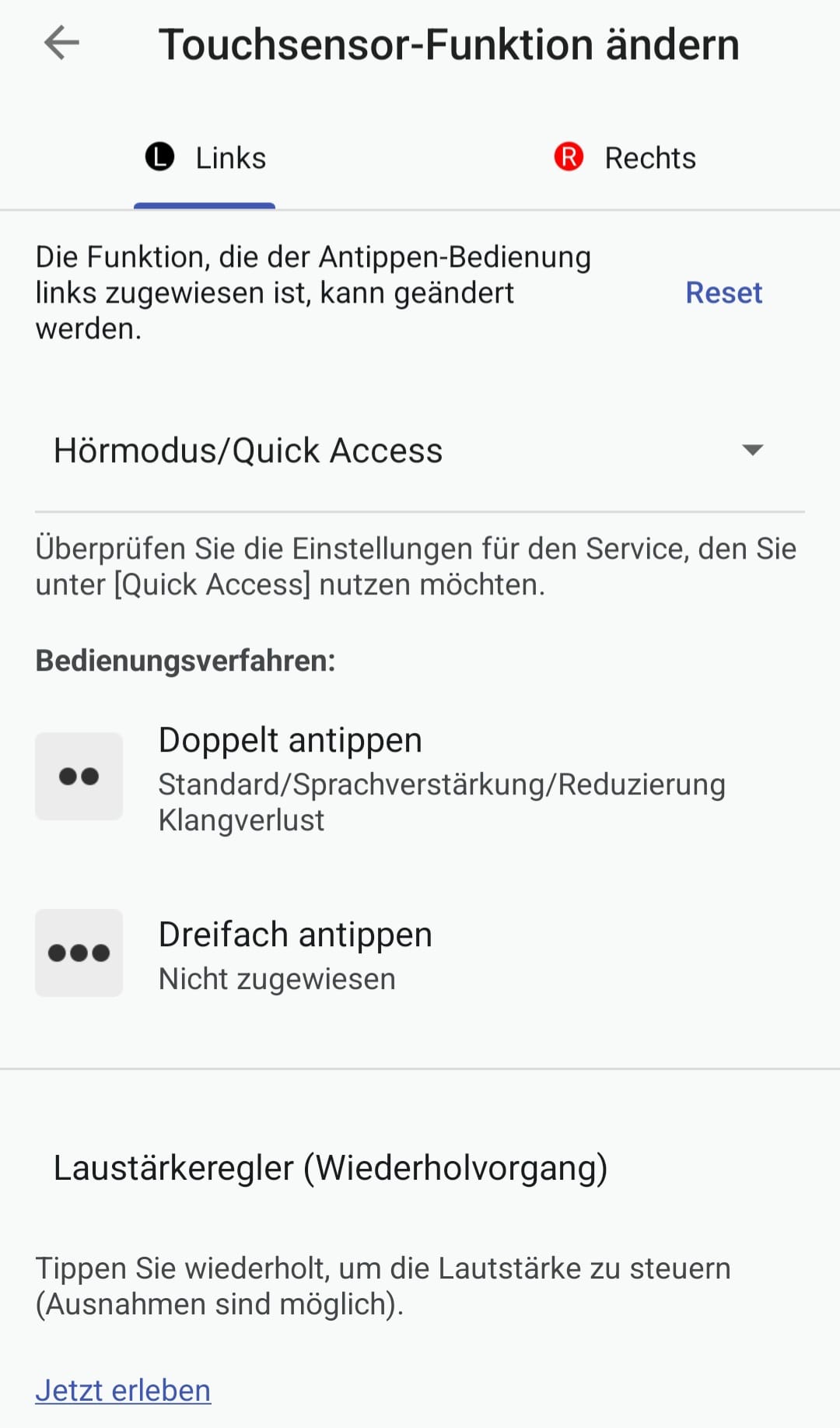Viewport: 840px width, 1428px height.
Task: Select the Links tab
Action: point(205,158)
